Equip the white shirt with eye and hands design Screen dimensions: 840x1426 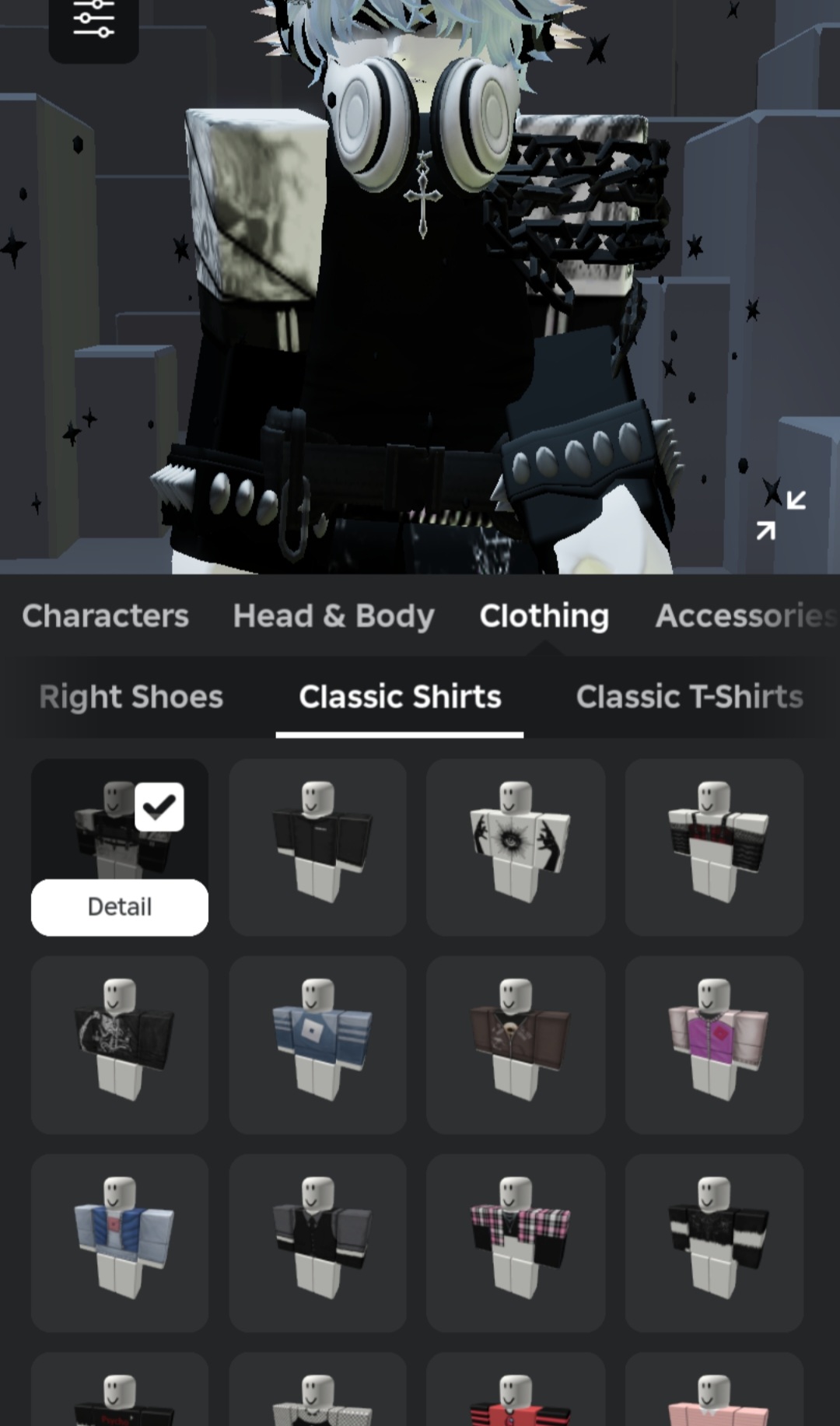pos(516,847)
